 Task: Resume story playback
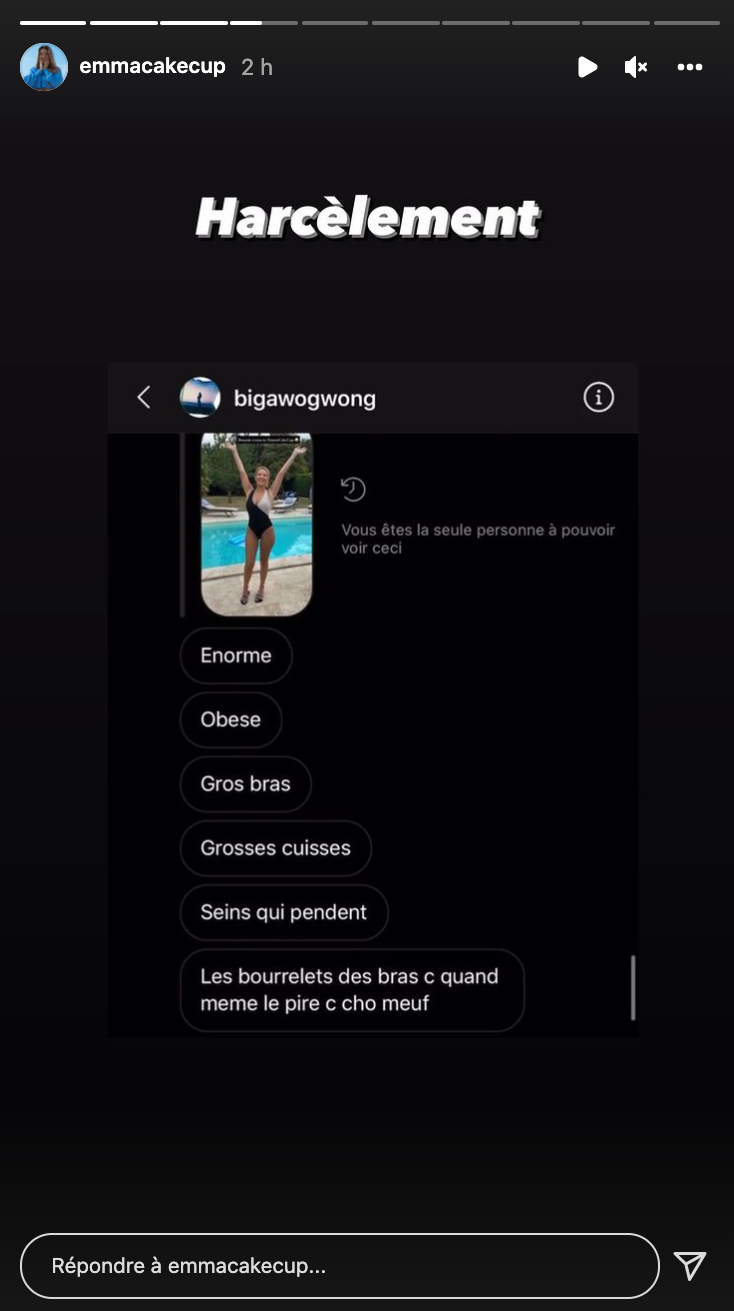pyautogui.click(x=587, y=67)
